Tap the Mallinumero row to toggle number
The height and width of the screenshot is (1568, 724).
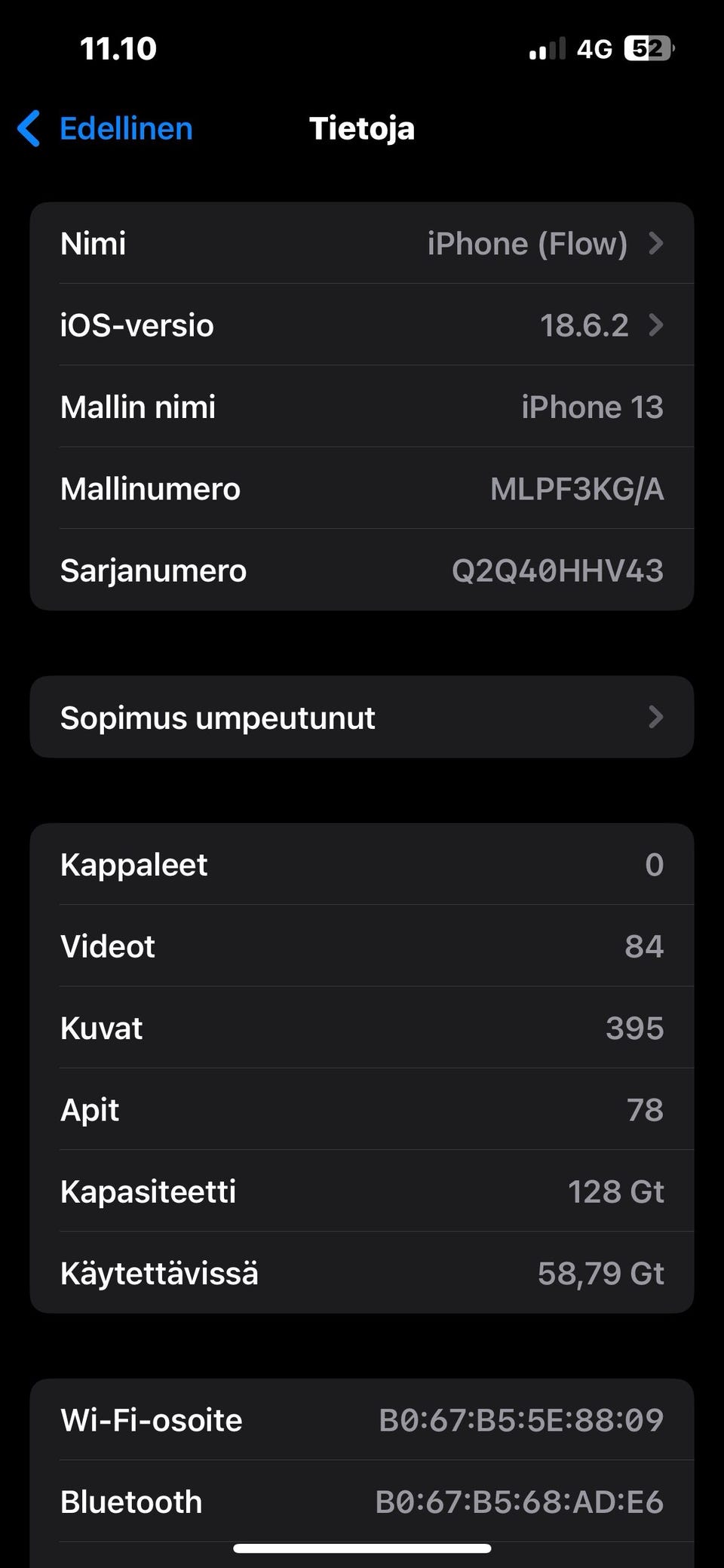point(362,489)
